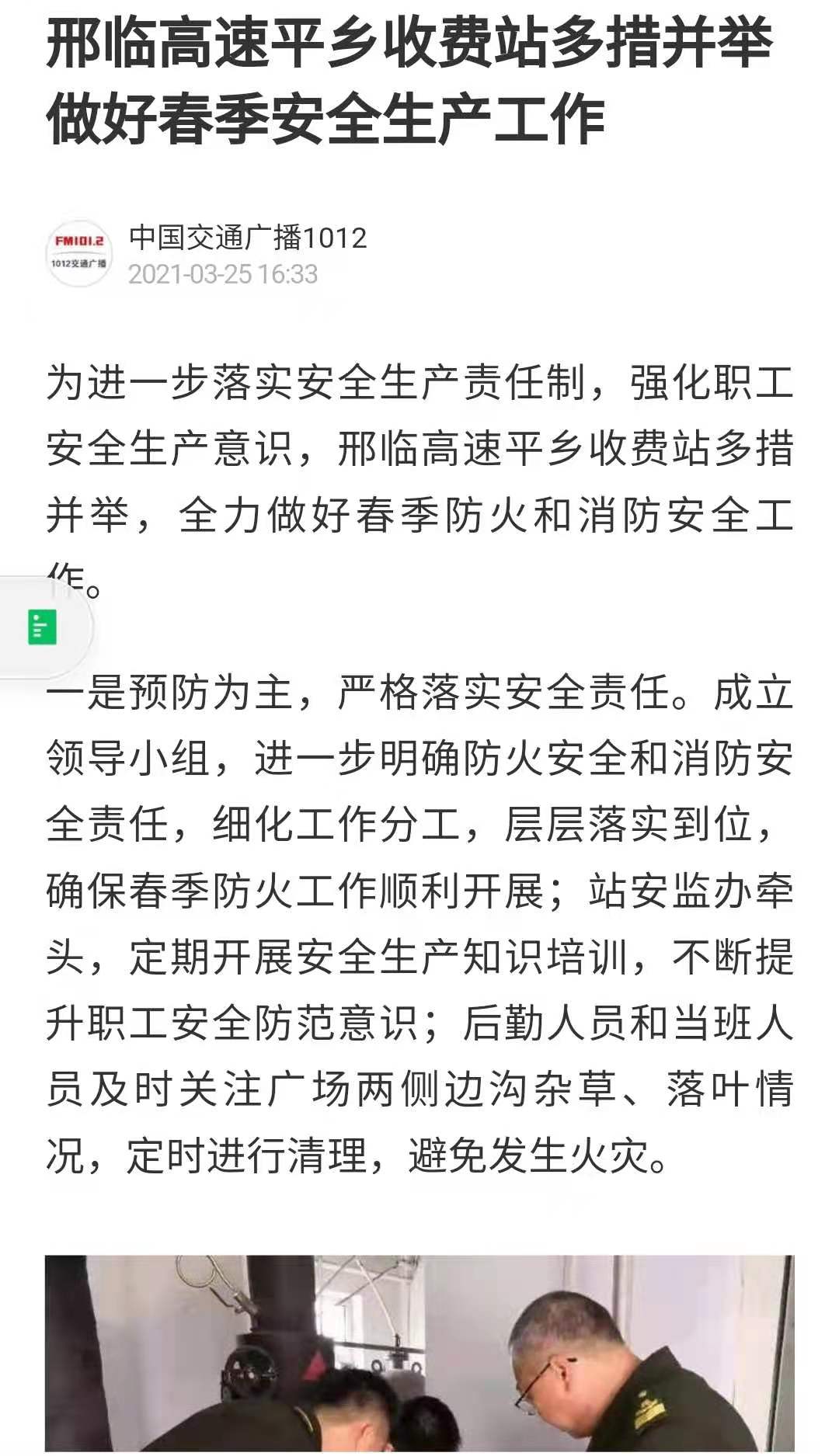
Task: Tap the FM101.2 account avatar
Action: (79, 253)
